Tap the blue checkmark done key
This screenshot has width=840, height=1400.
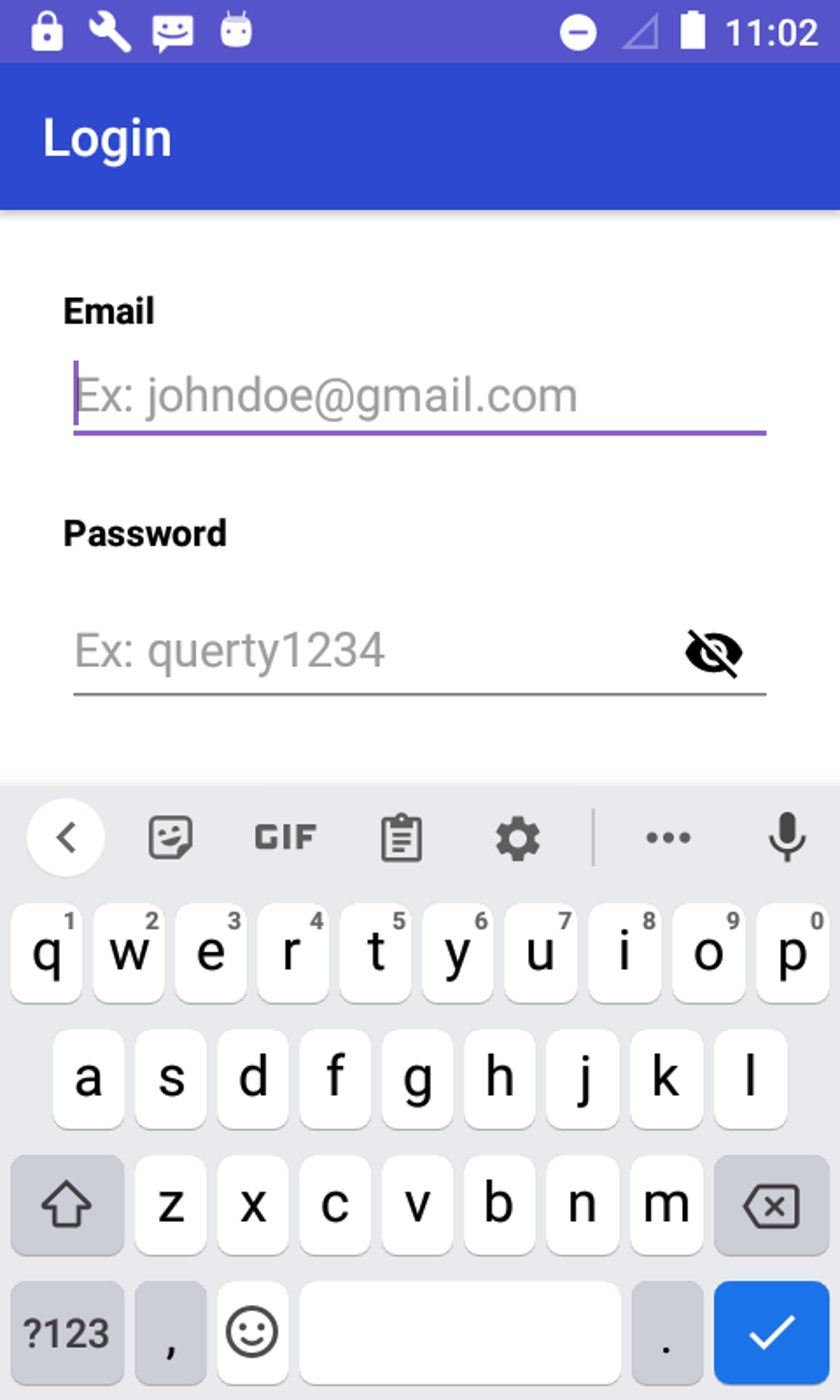pyautogui.click(x=772, y=1332)
